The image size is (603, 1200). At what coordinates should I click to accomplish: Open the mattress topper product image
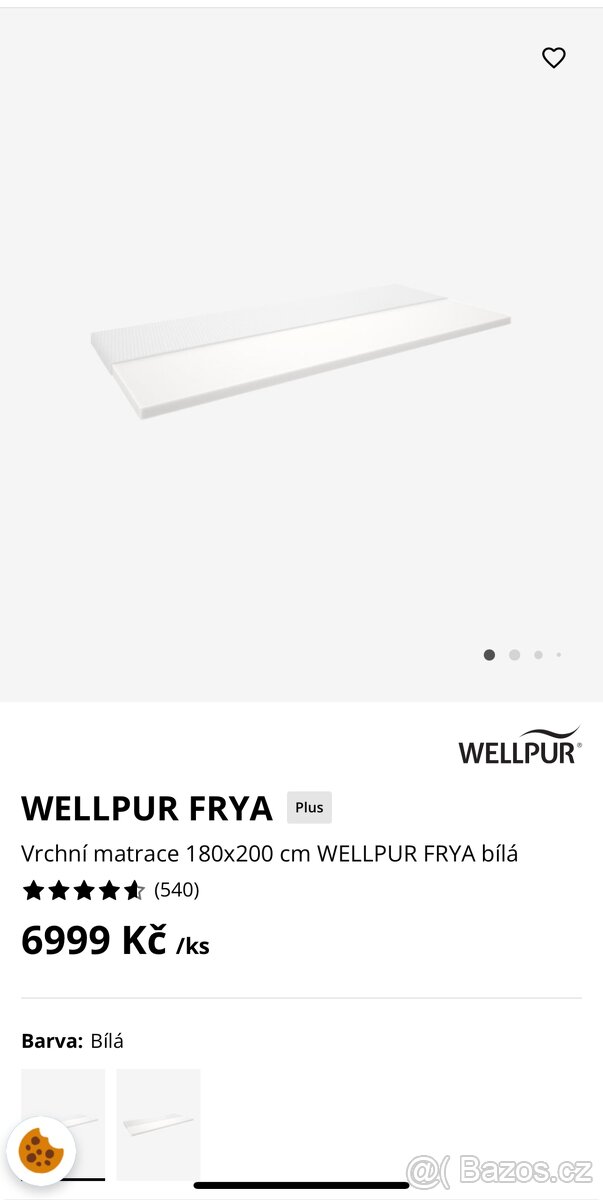point(300,352)
